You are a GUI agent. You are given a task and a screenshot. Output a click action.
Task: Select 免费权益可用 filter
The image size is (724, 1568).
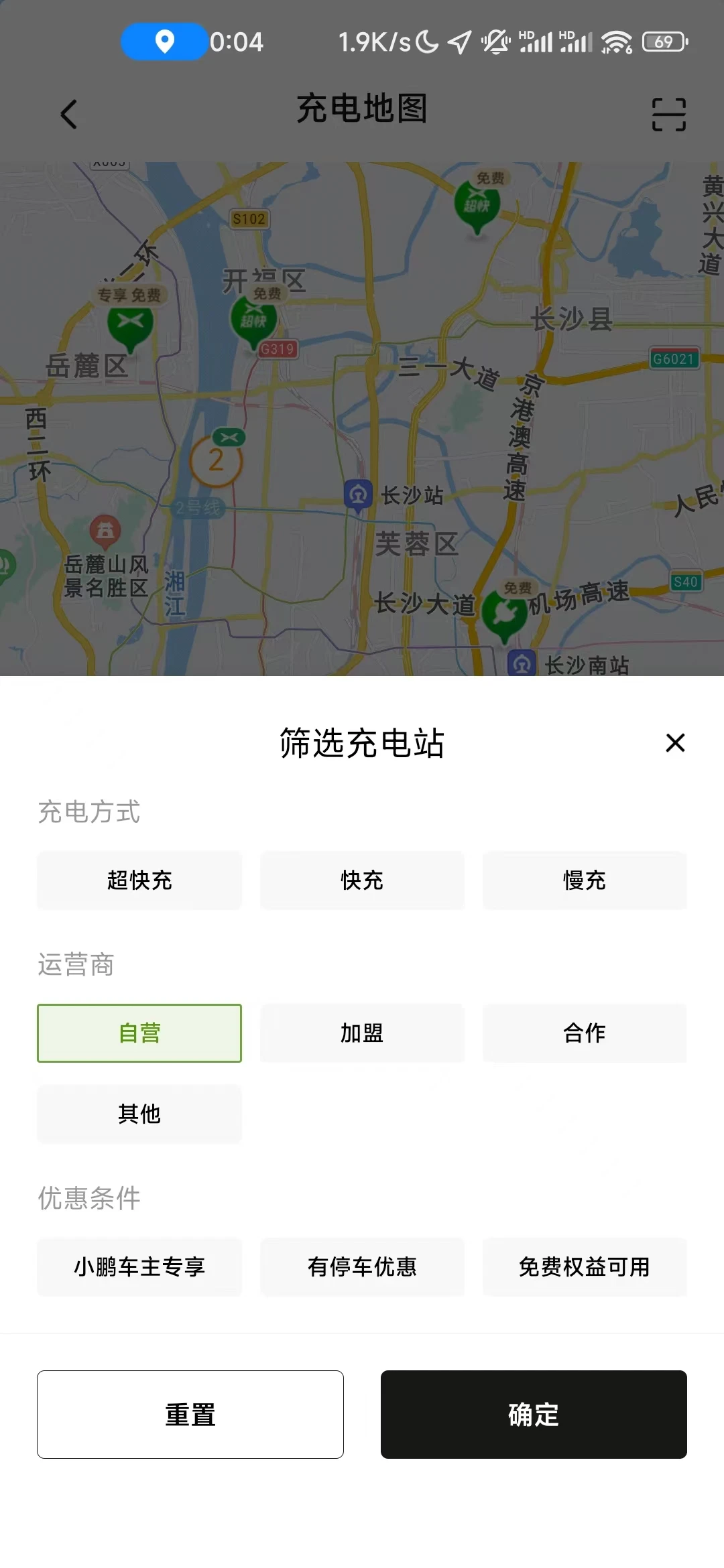coord(585,1267)
